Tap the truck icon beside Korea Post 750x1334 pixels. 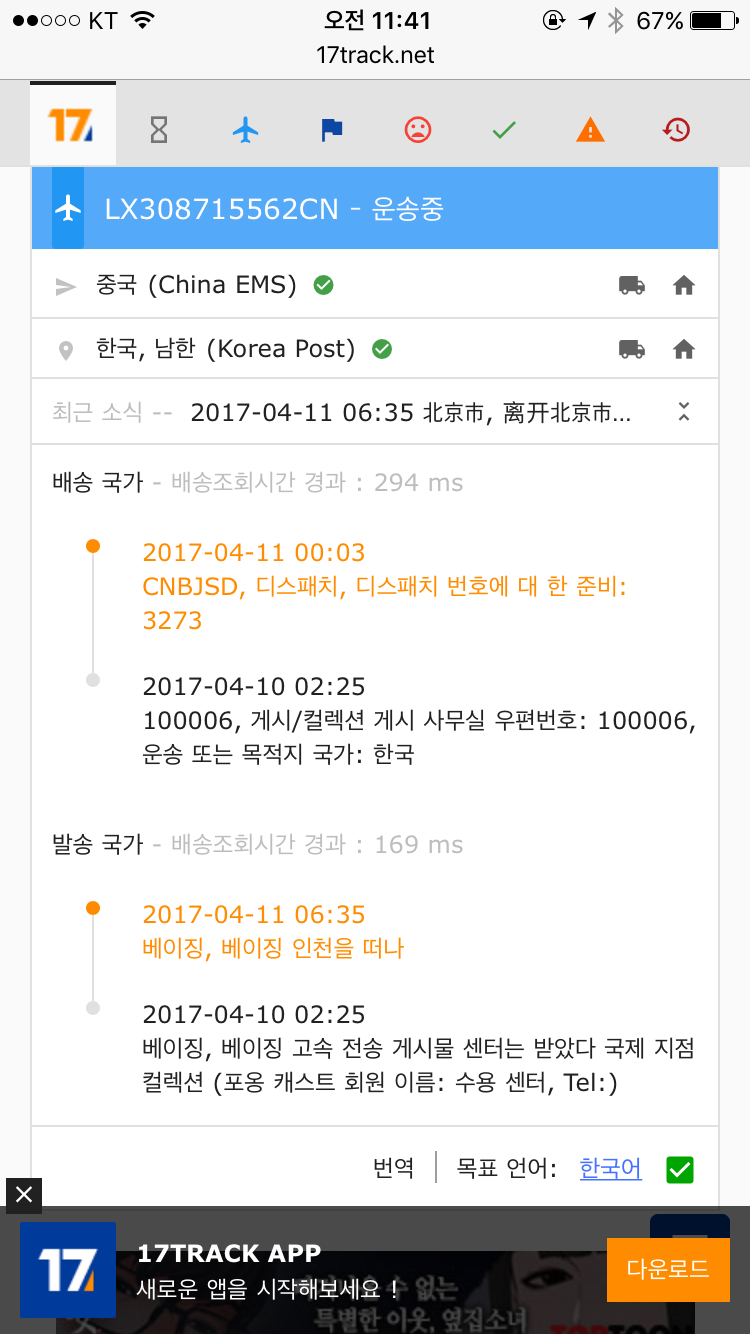(632, 349)
